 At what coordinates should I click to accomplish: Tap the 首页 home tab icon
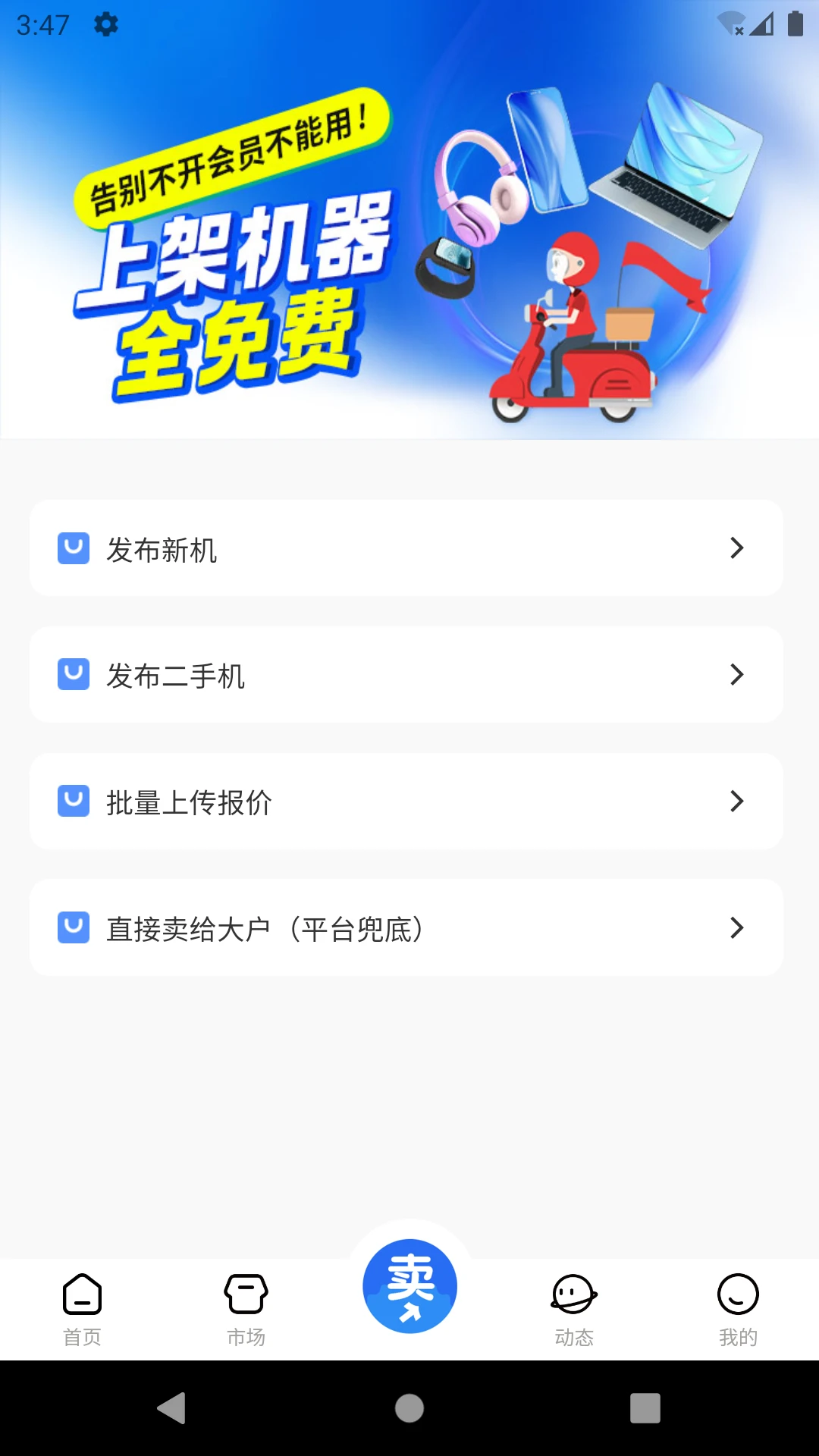pyautogui.click(x=82, y=1294)
